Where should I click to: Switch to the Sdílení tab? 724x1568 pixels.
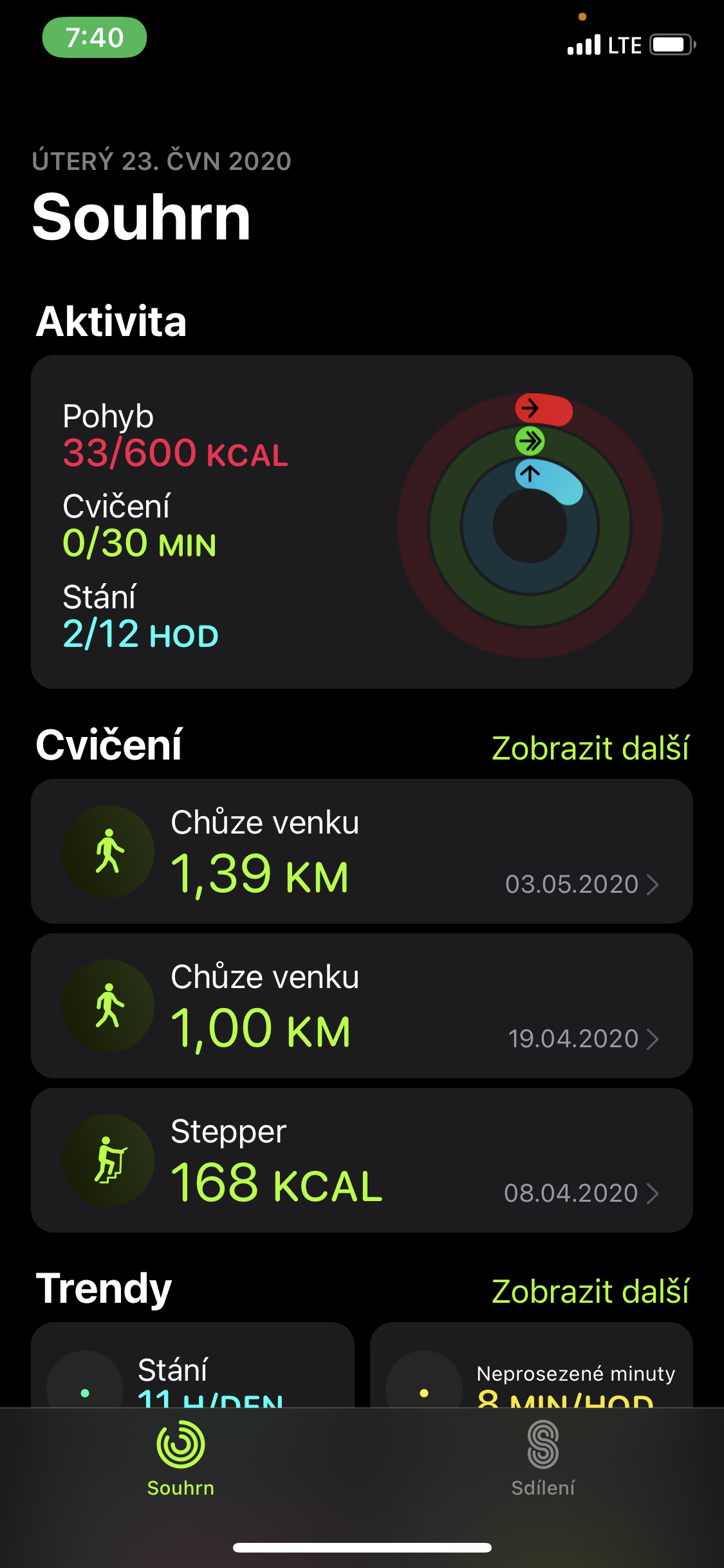pyautogui.click(x=543, y=1459)
